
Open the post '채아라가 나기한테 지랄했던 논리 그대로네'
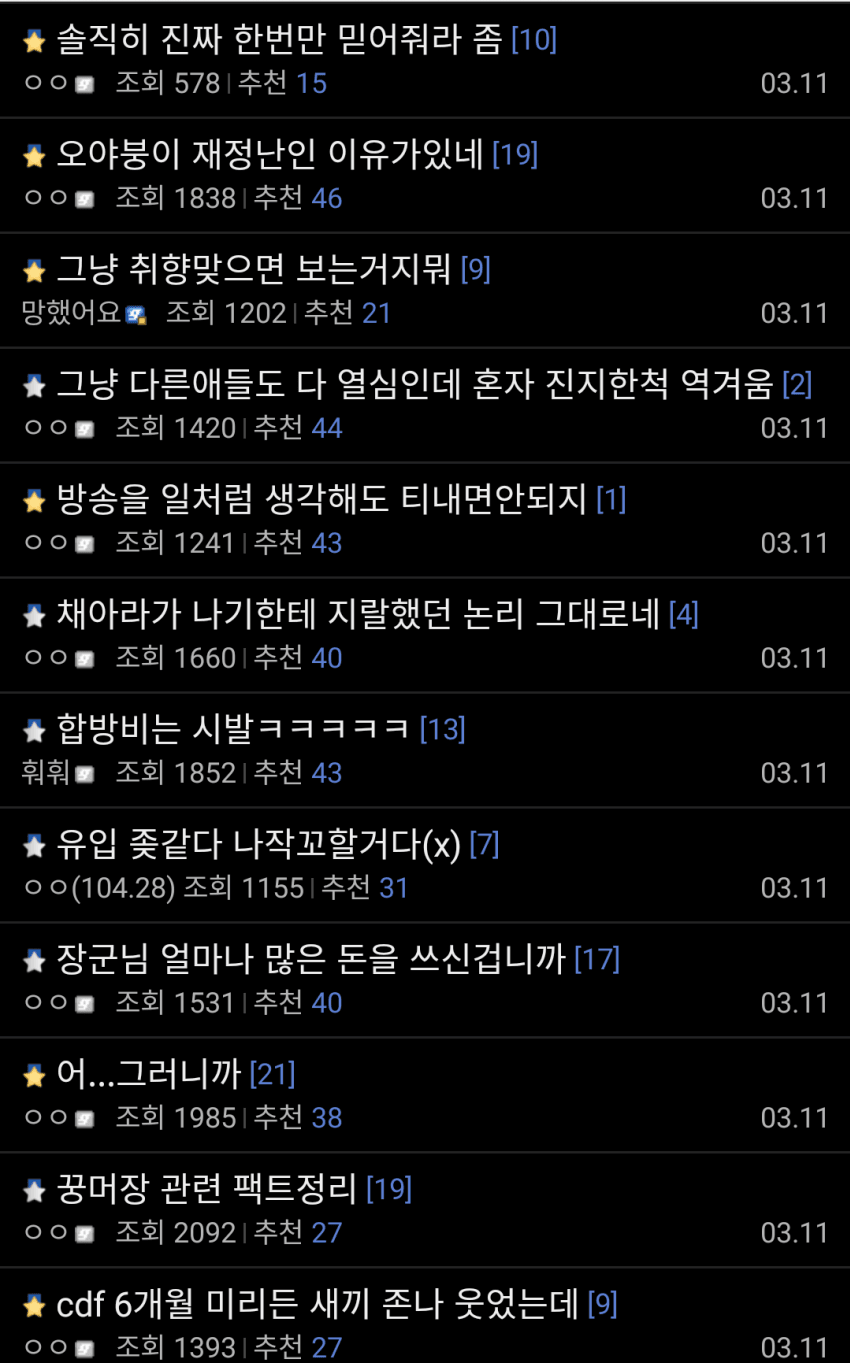click(x=358, y=614)
